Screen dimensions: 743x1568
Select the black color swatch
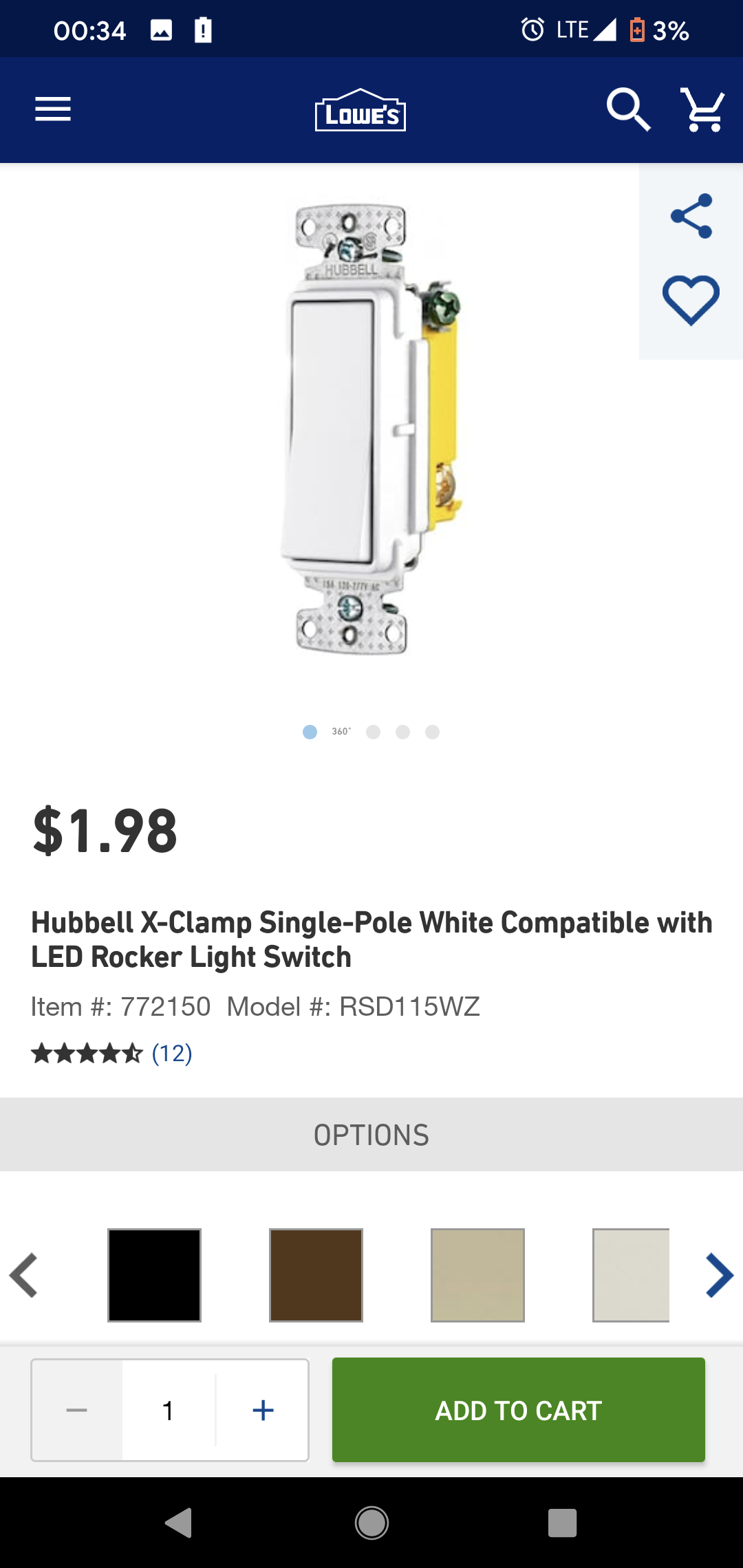tap(155, 1275)
